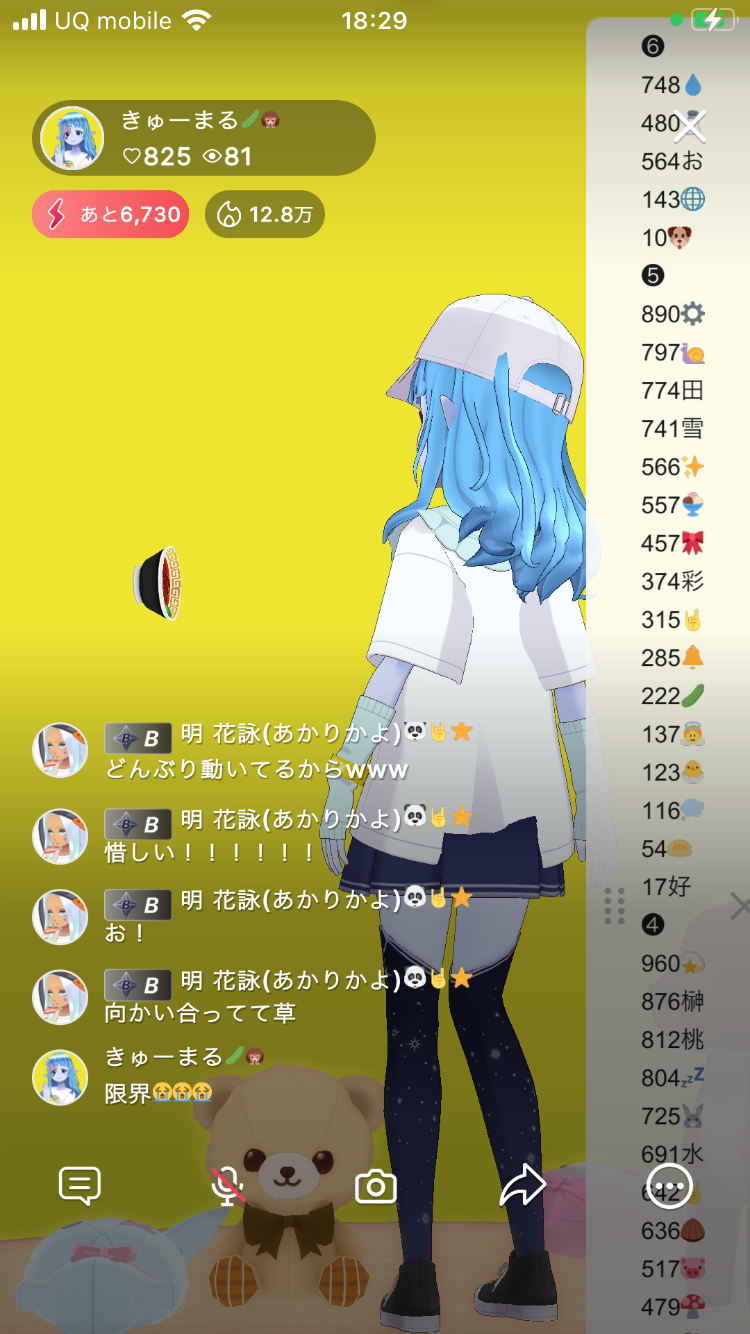Share this live stream
The height and width of the screenshot is (1334, 750).
tap(522, 1186)
